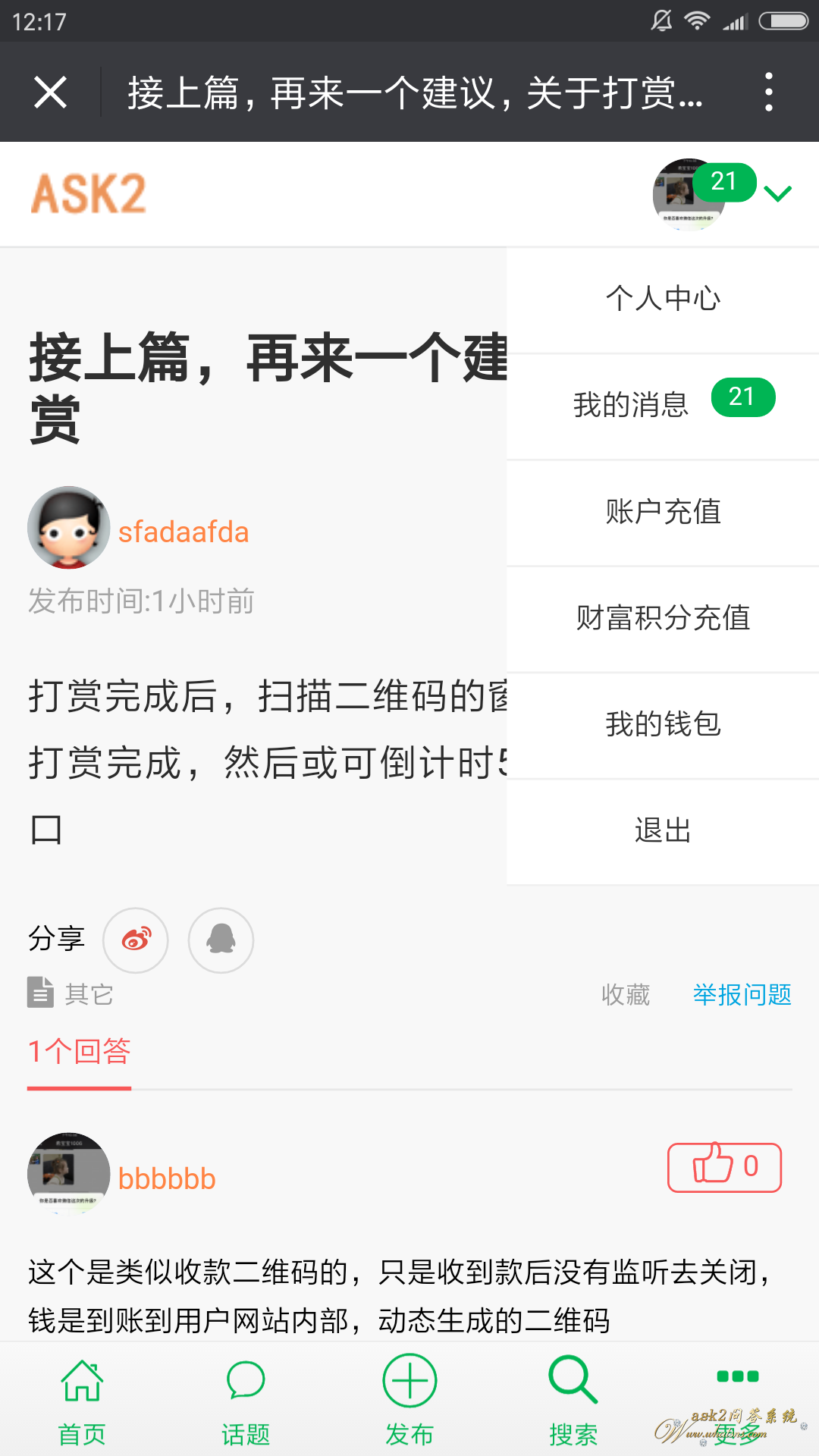Viewport: 819px width, 1456px height.
Task: Like bbbbbb's answer
Action: [724, 1167]
